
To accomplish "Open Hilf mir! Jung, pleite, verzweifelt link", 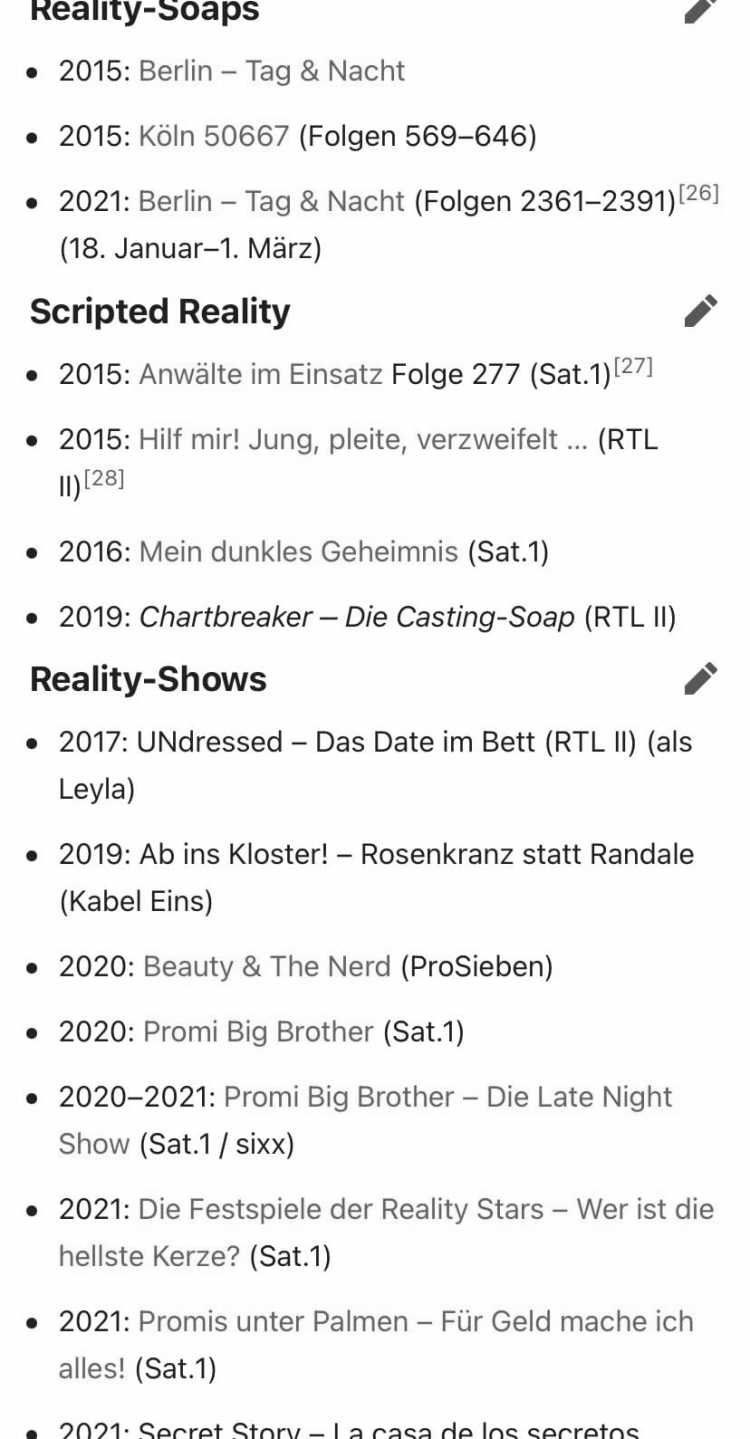I will point(363,440).
